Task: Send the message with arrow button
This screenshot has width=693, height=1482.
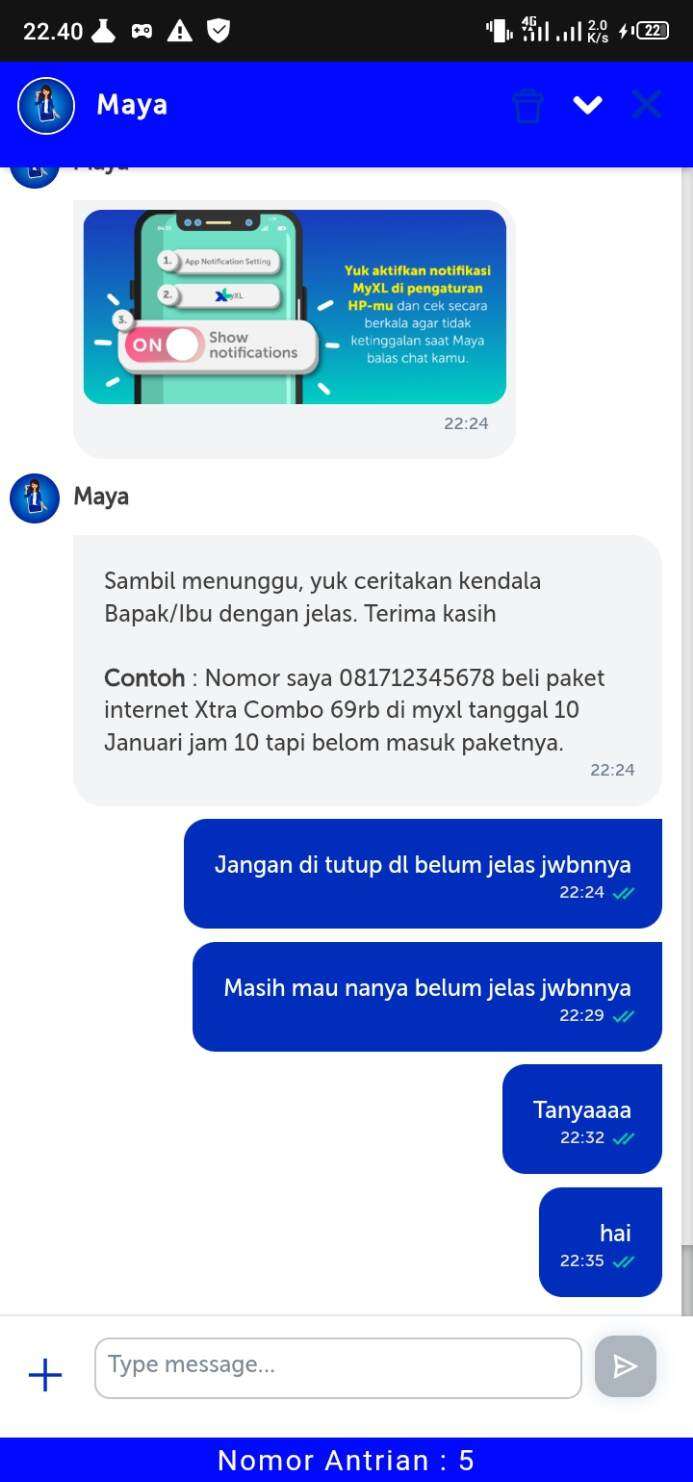Action: coord(625,1366)
